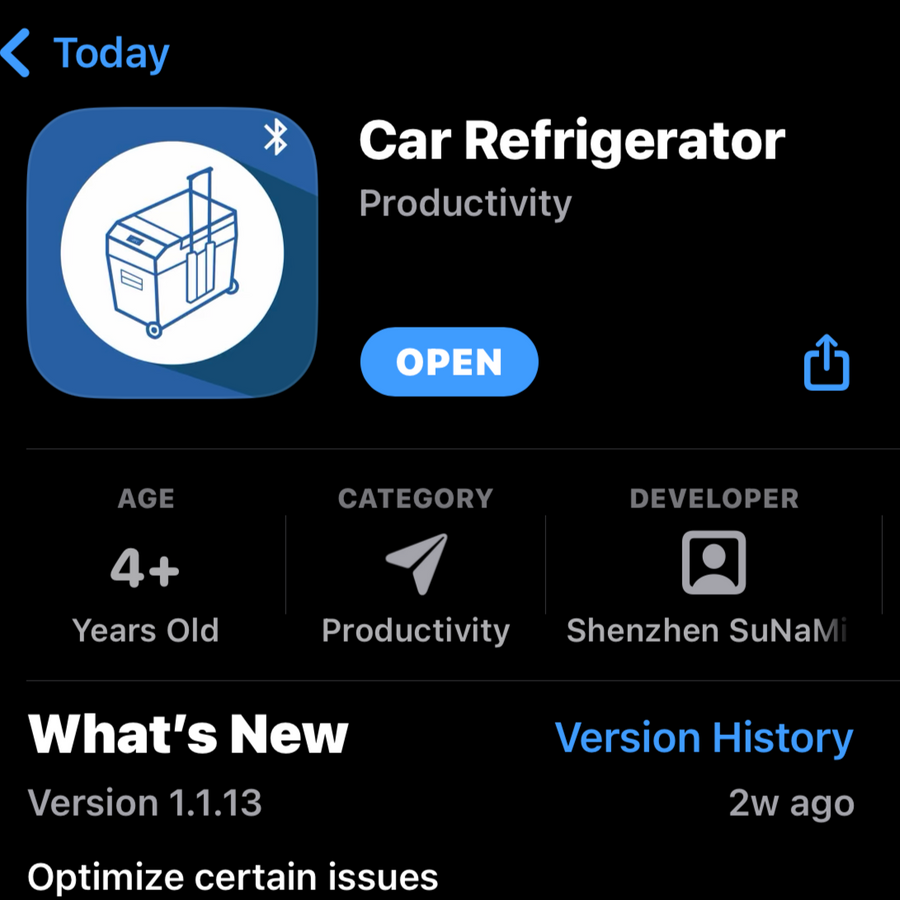Open the Version History link

703,738
